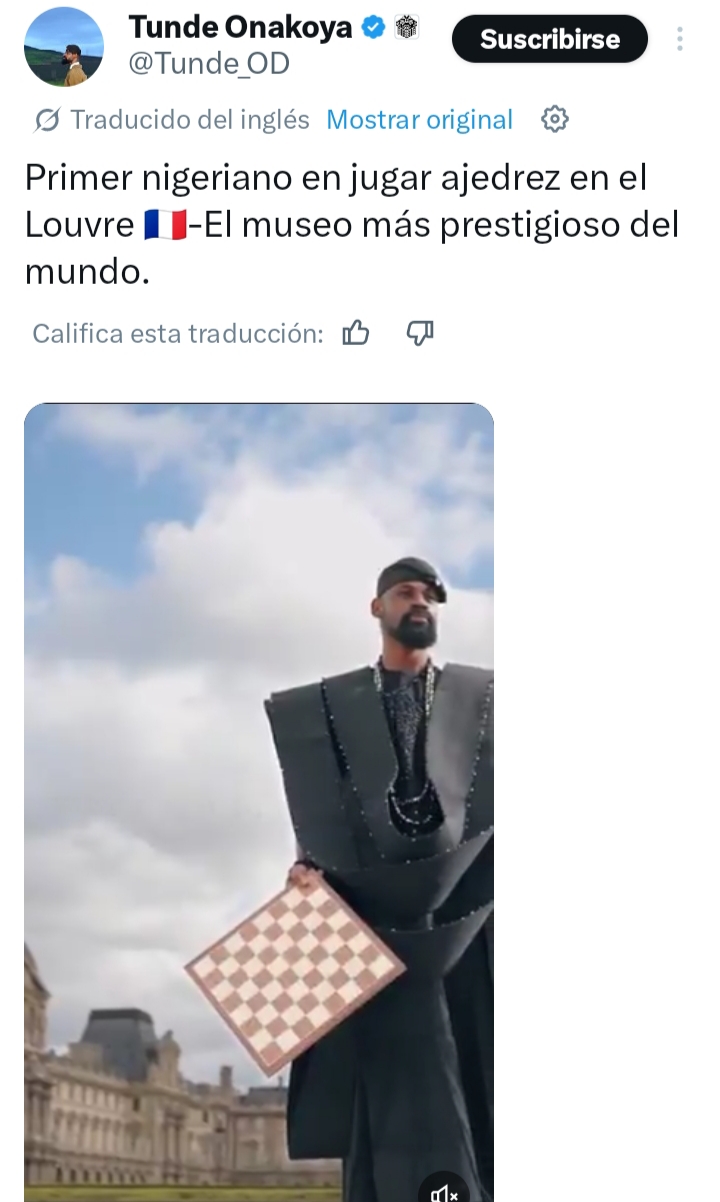Rate the translation with thumbs up
The image size is (720, 1202).
point(356,333)
